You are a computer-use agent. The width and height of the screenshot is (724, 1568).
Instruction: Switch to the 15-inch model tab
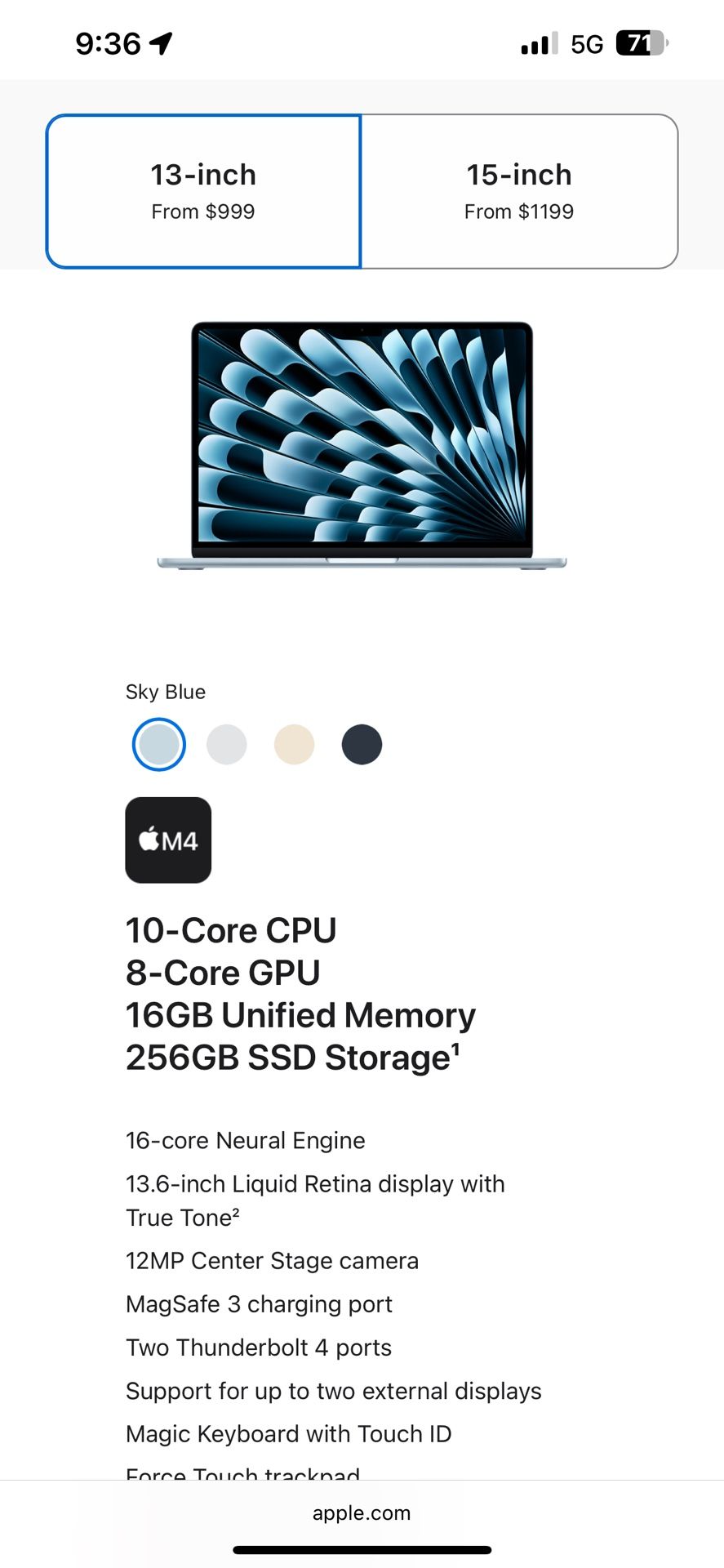tap(519, 190)
